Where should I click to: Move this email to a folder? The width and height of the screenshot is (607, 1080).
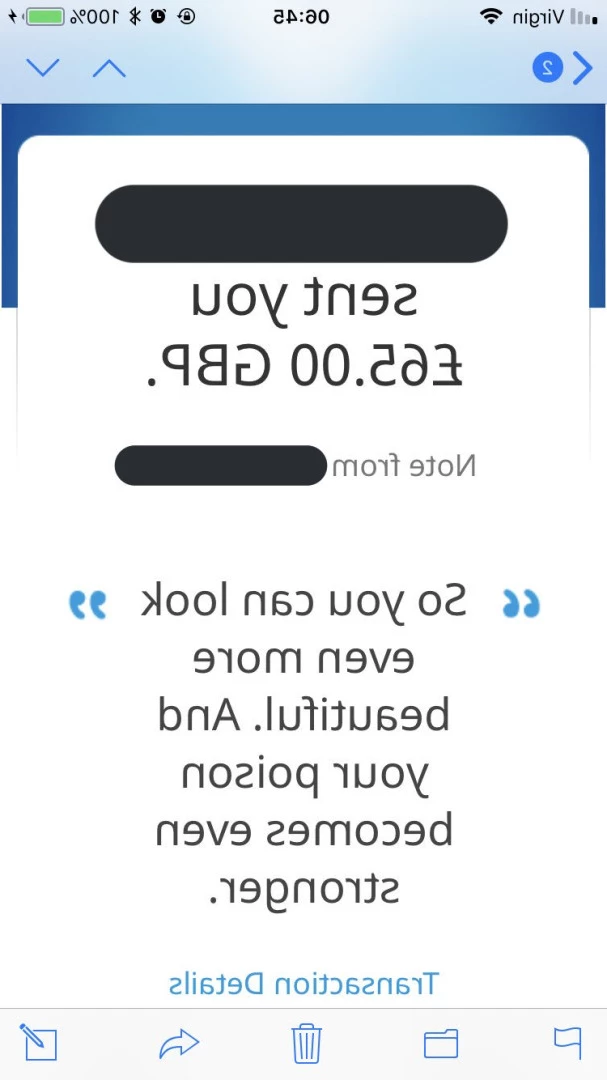tap(441, 1043)
